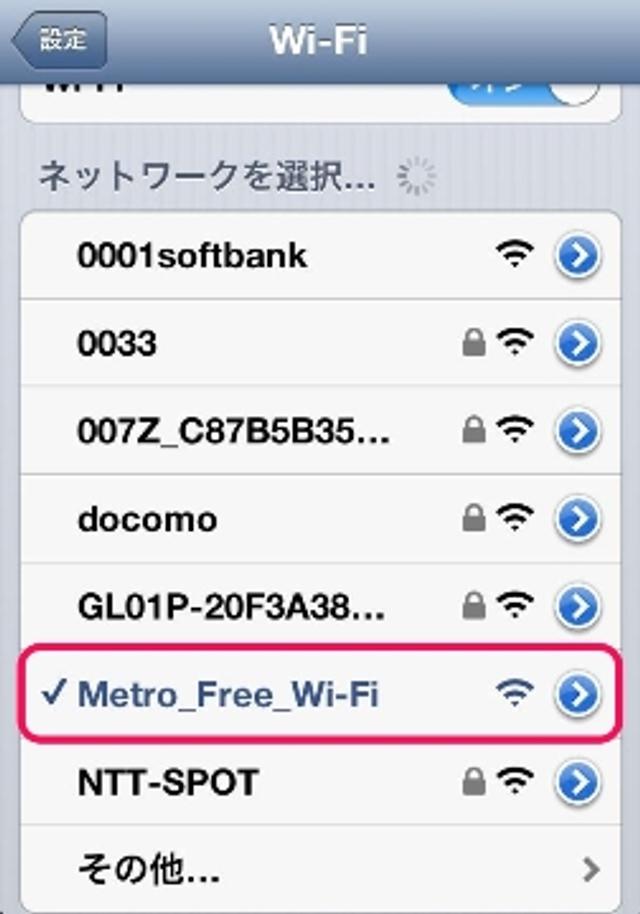Viewport: 640px width, 914px height.
Task: View details arrow for 007Z_C87B5B35
Action: (577, 431)
